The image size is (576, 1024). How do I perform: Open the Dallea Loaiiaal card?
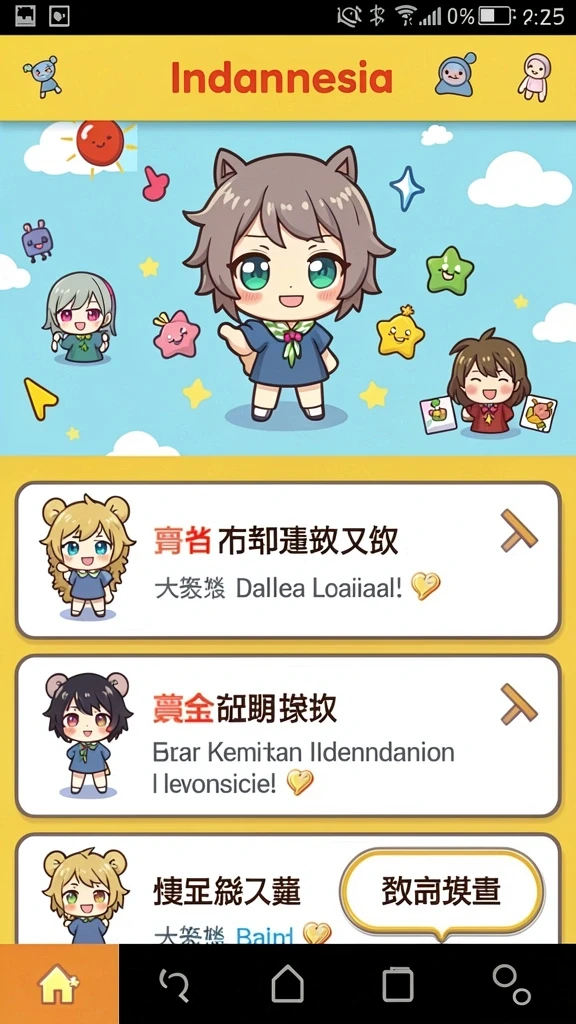[x=288, y=560]
